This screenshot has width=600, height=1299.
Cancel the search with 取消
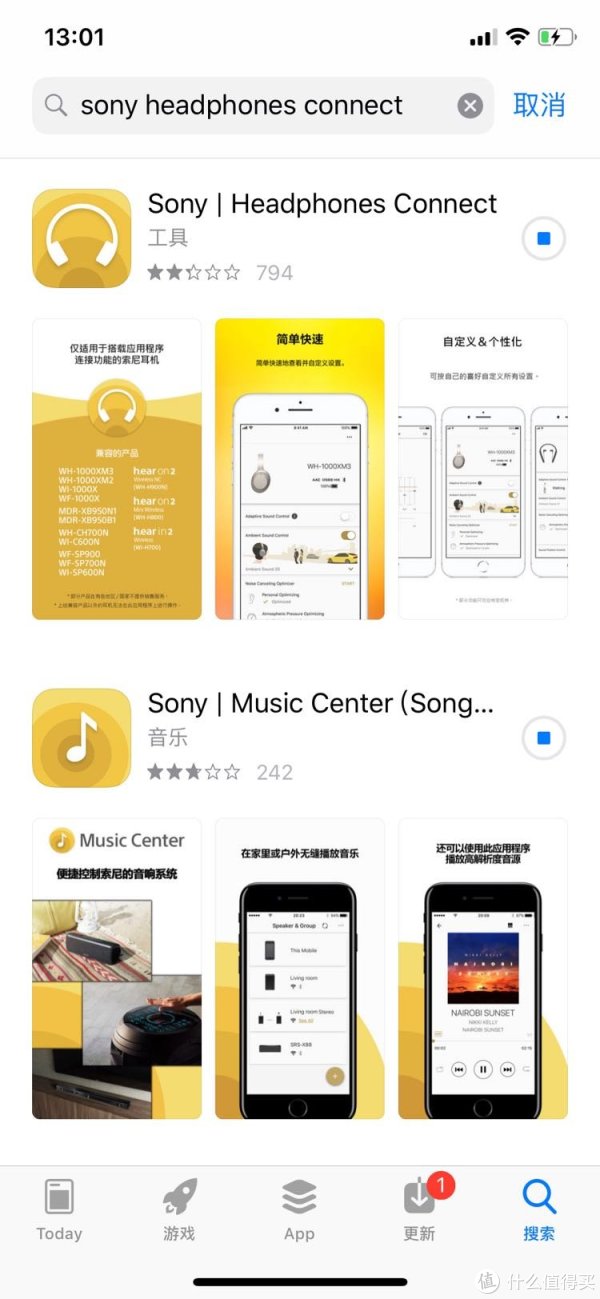539,105
